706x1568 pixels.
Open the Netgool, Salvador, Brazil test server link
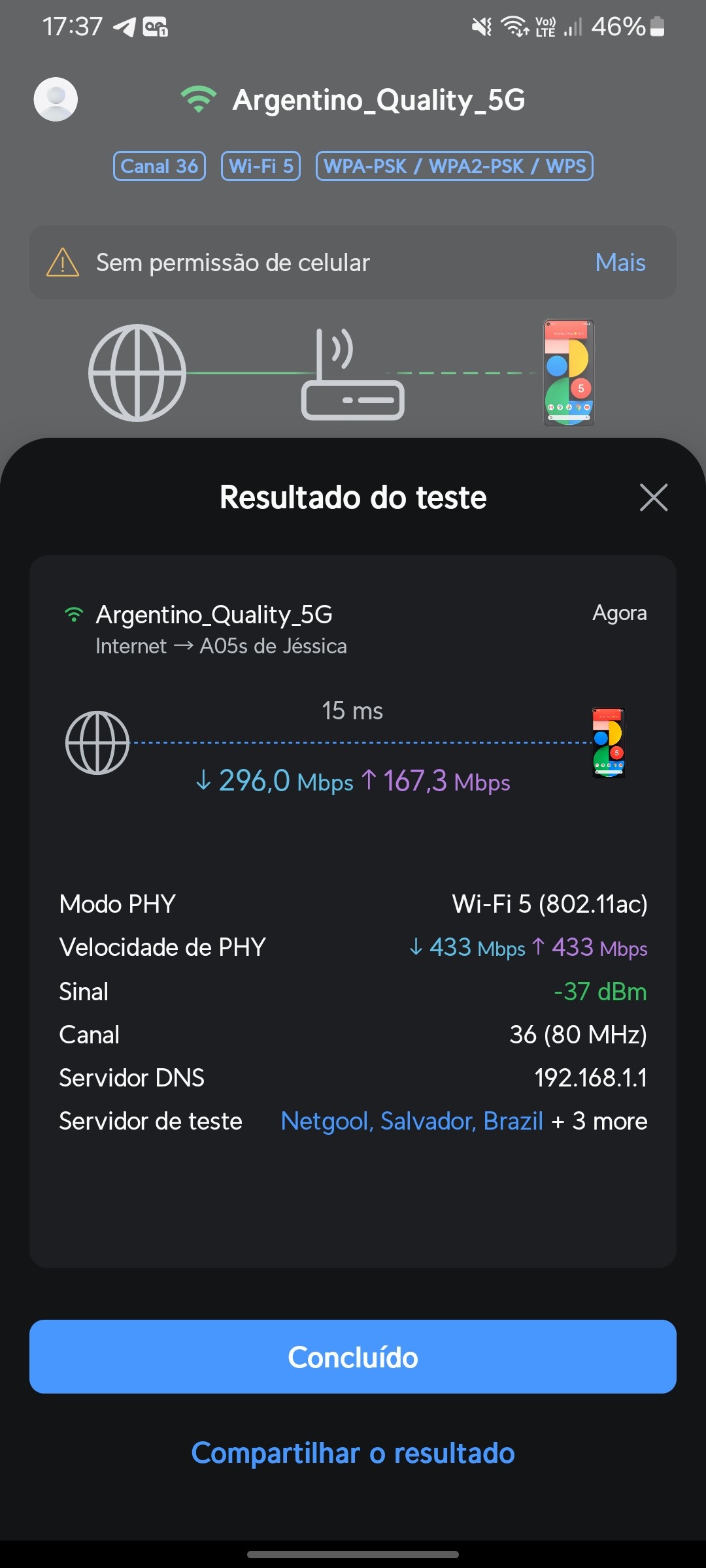pos(412,1121)
